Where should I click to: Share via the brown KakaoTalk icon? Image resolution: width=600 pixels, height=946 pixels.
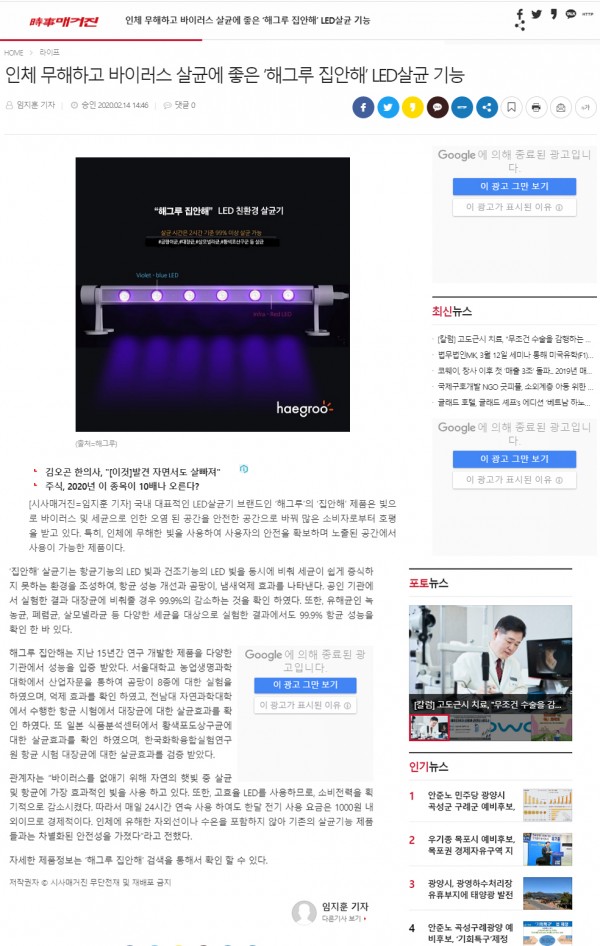click(437, 107)
